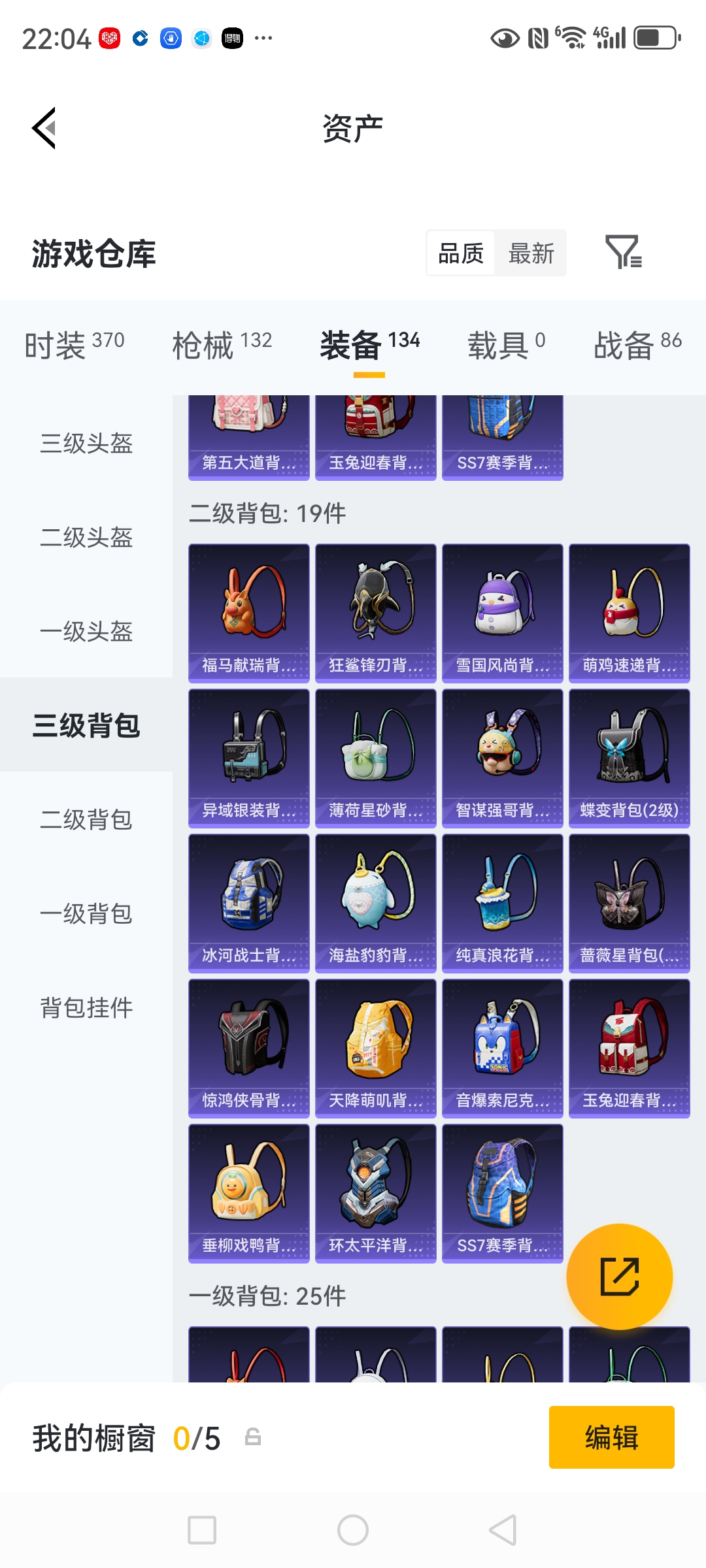View the 音爆索尼克 backpack item
Viewport: 706px width, 1568px height.
[502, 1048]
